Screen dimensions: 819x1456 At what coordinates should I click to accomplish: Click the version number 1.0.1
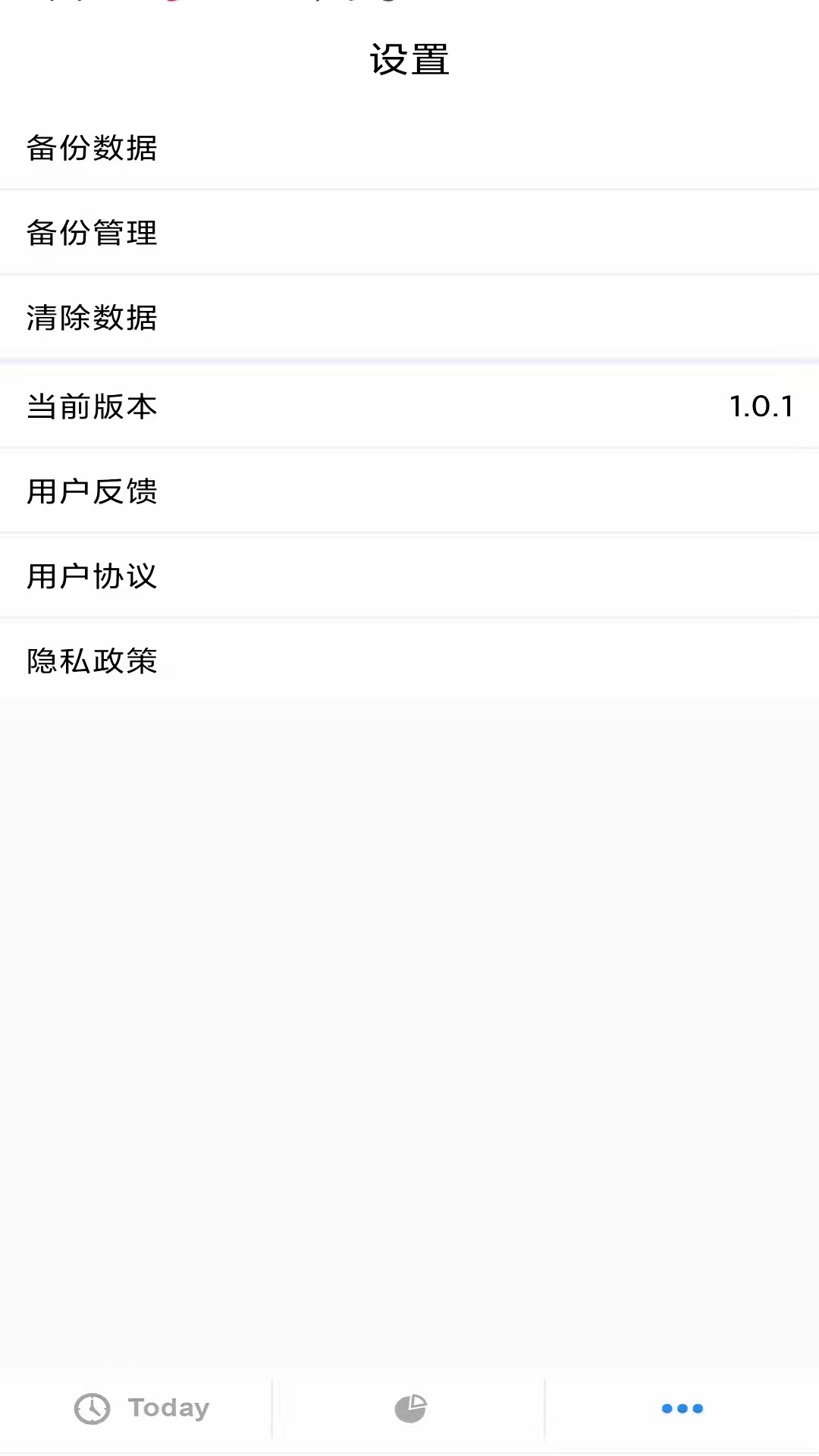(x=762, y=406)
